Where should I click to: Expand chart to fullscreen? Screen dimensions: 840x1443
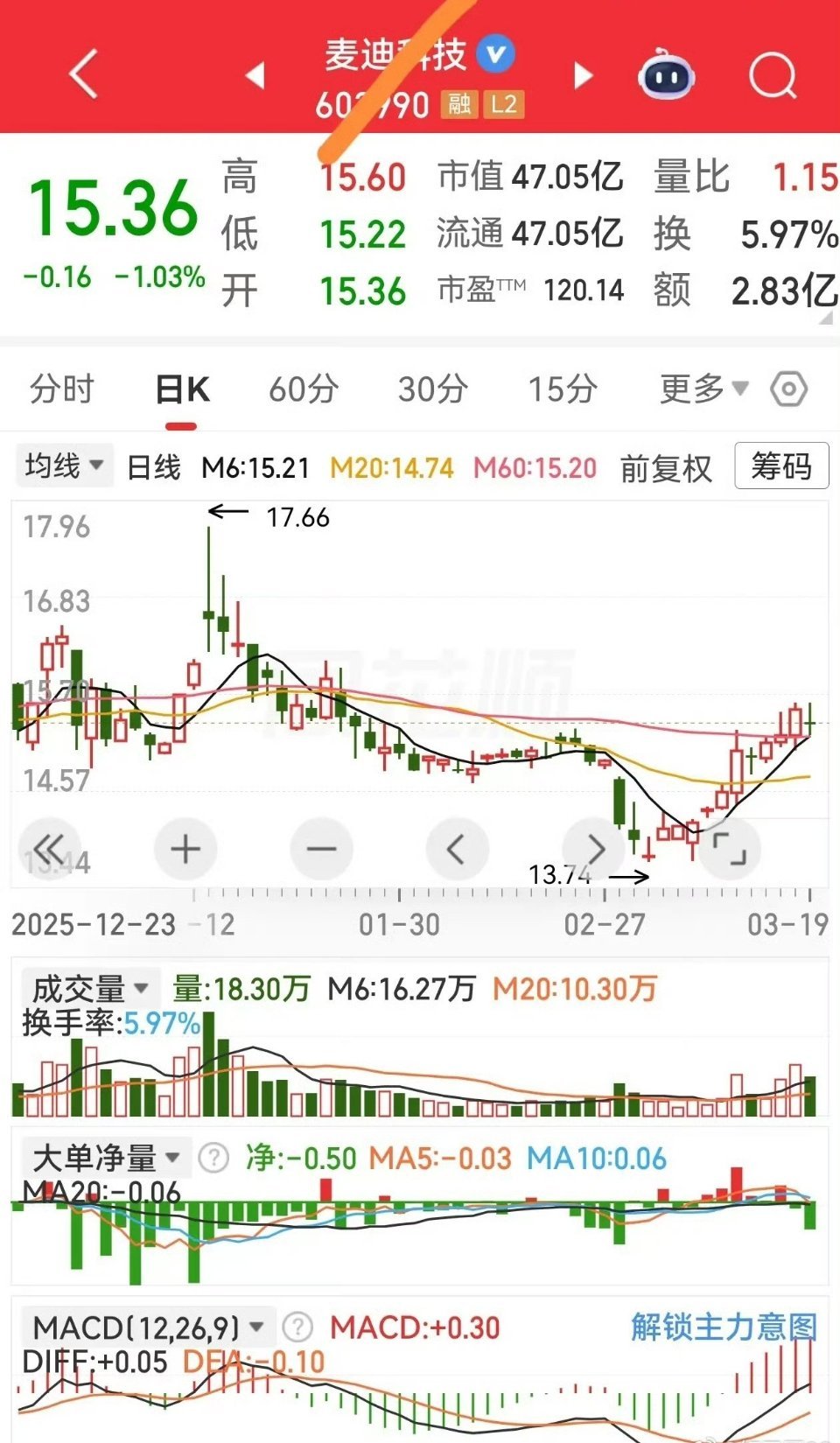(x=729, y=849)
